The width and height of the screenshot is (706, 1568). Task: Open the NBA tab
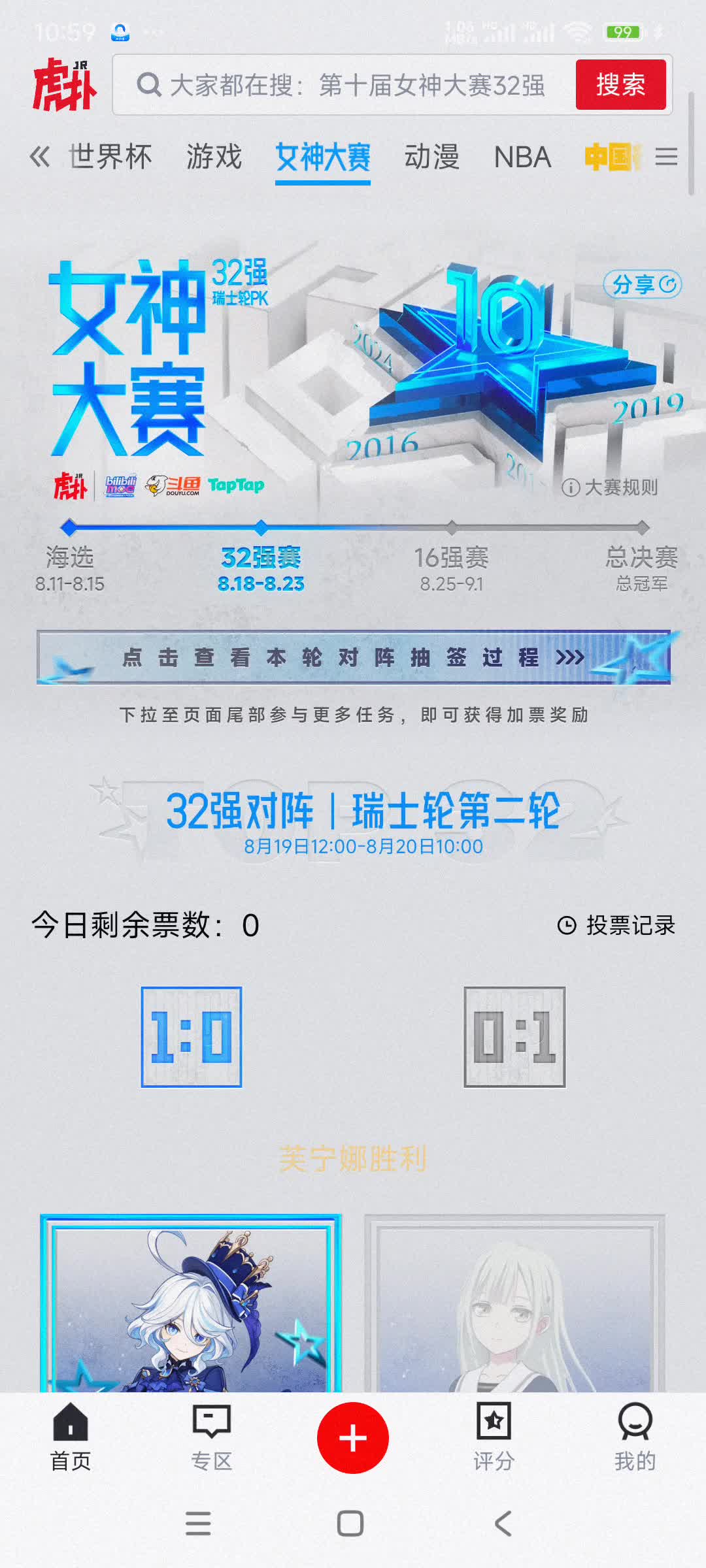click(x=522, y=157)
